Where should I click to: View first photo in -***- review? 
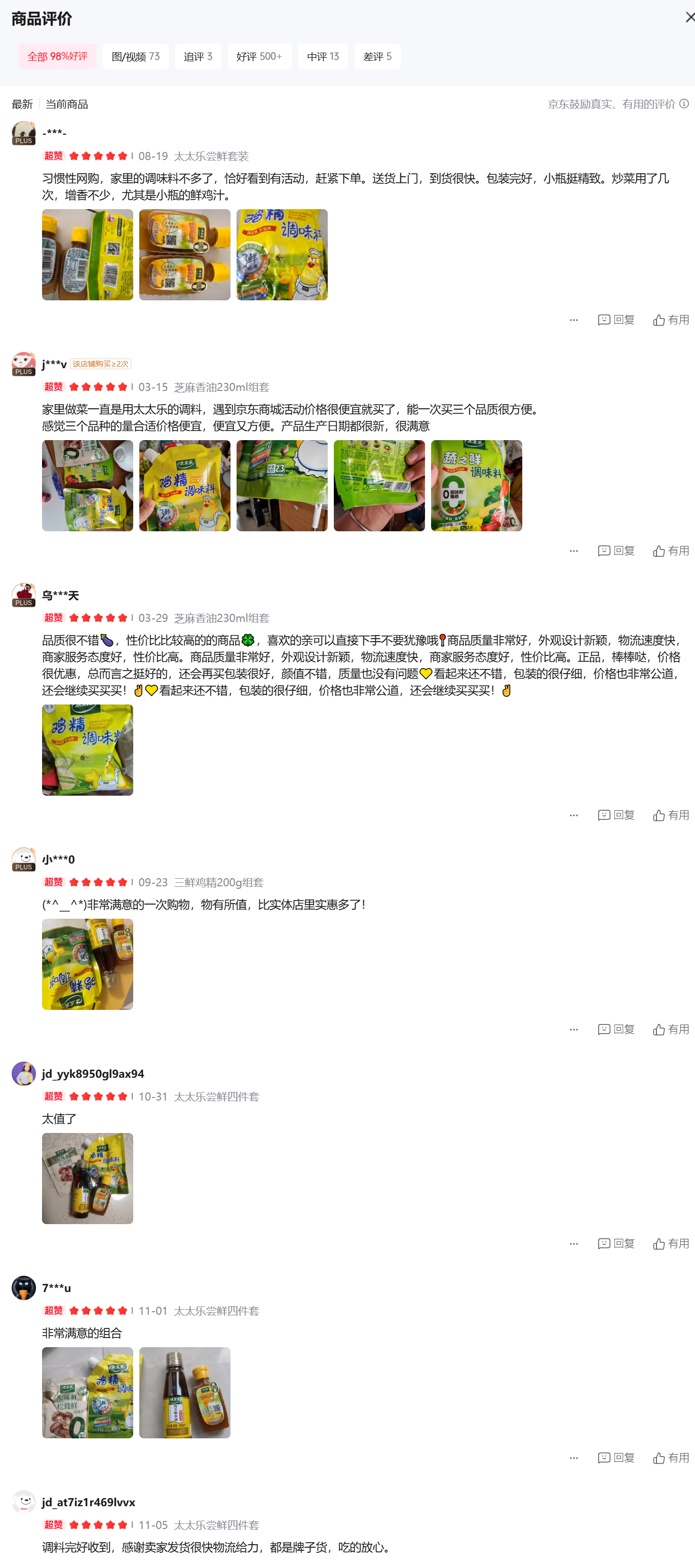[x=87, y=254]
